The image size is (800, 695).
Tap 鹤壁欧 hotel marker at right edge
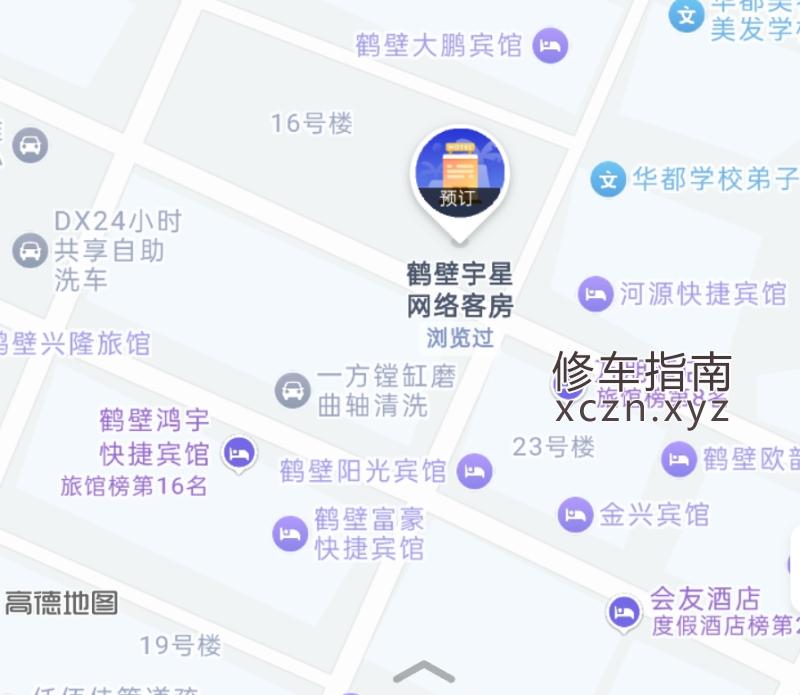[679, 459]
